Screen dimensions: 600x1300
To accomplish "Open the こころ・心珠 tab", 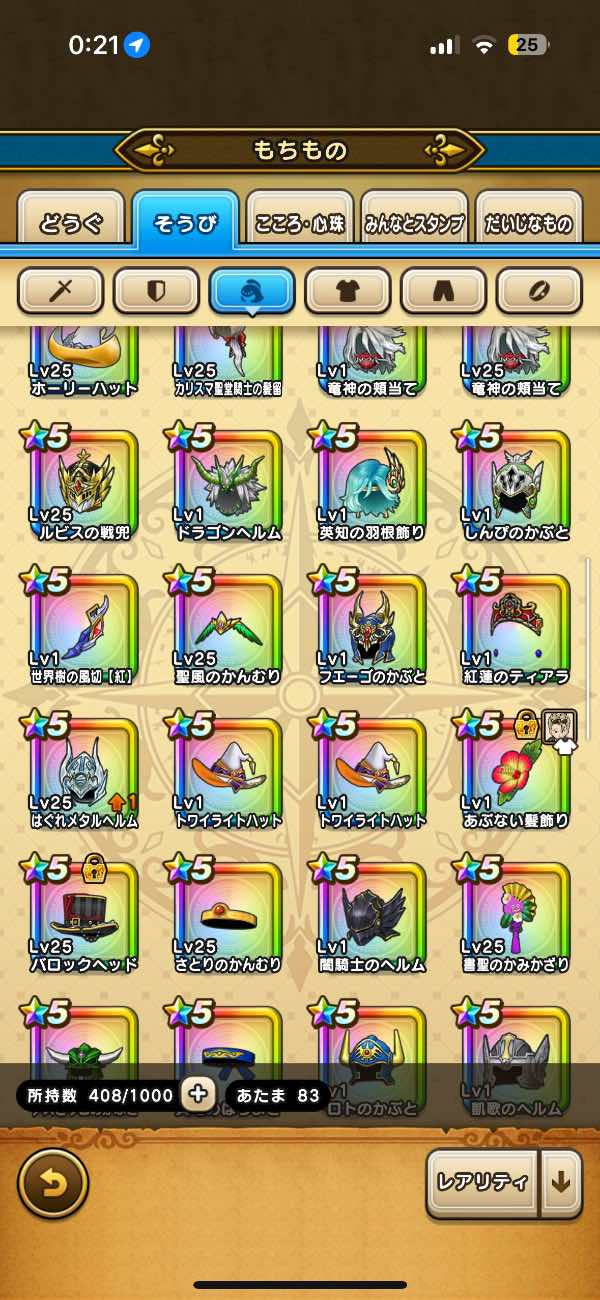I will (300, 222).
